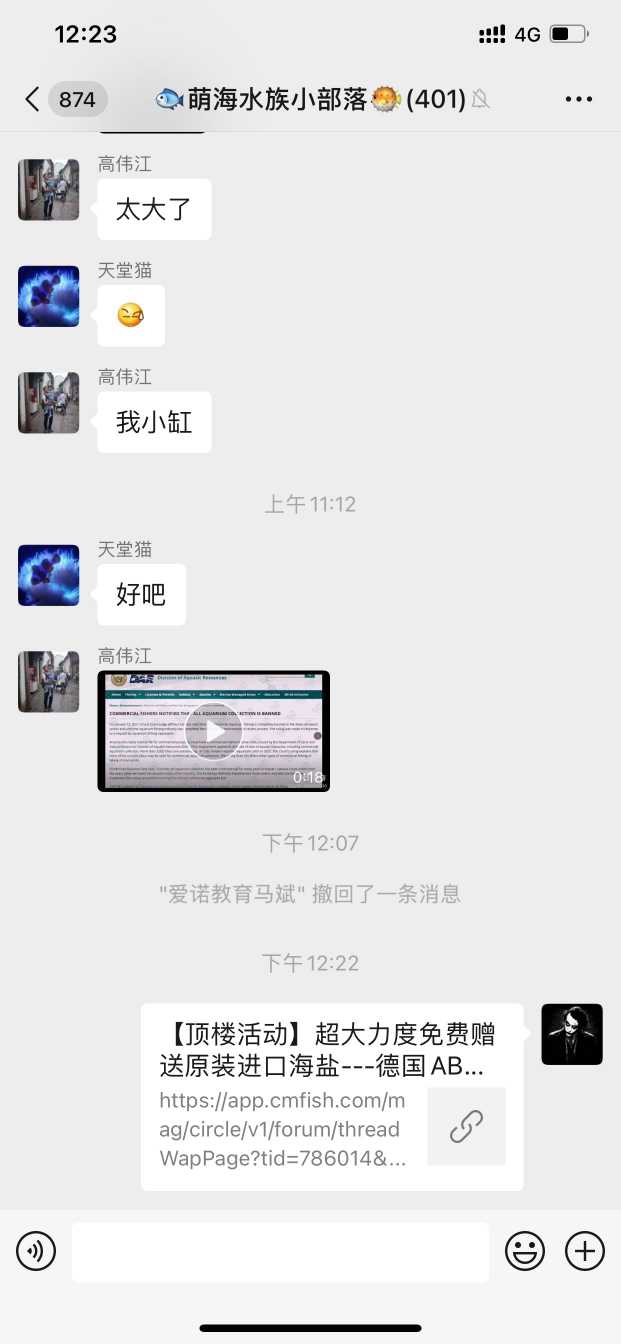The width and height of the screenshot is (621, 1344).
Task: Open the shared cmfish.com link card
Action: (332, 1097)
